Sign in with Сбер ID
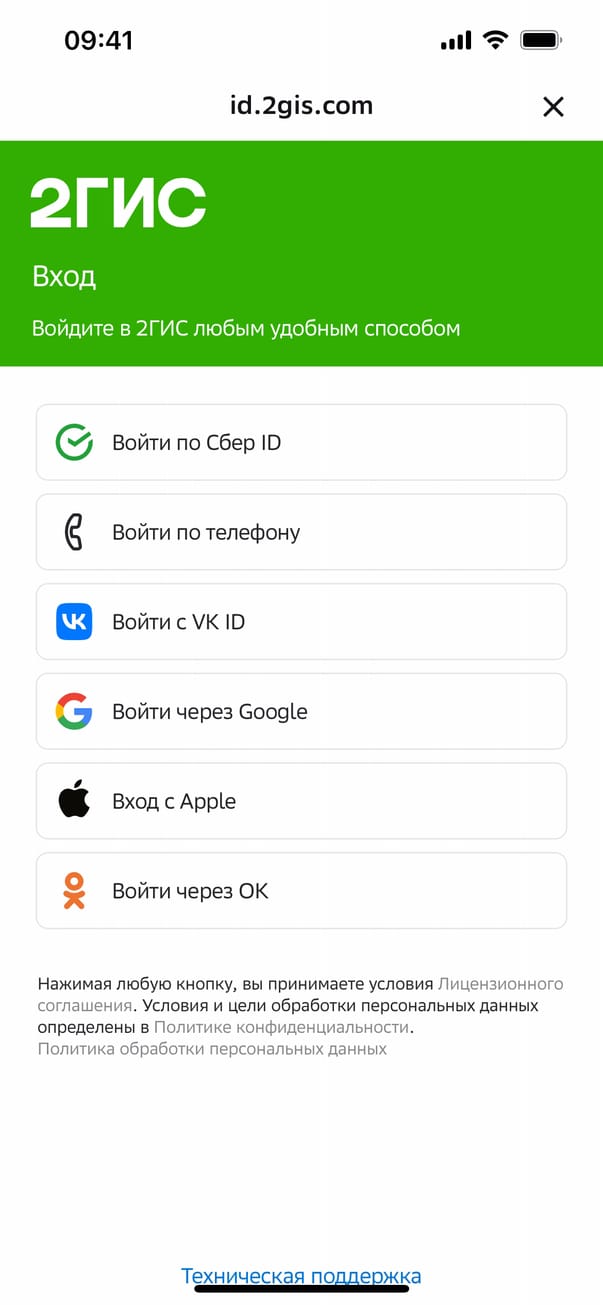This screenshot has height=1305, width=603. [301, 442]
